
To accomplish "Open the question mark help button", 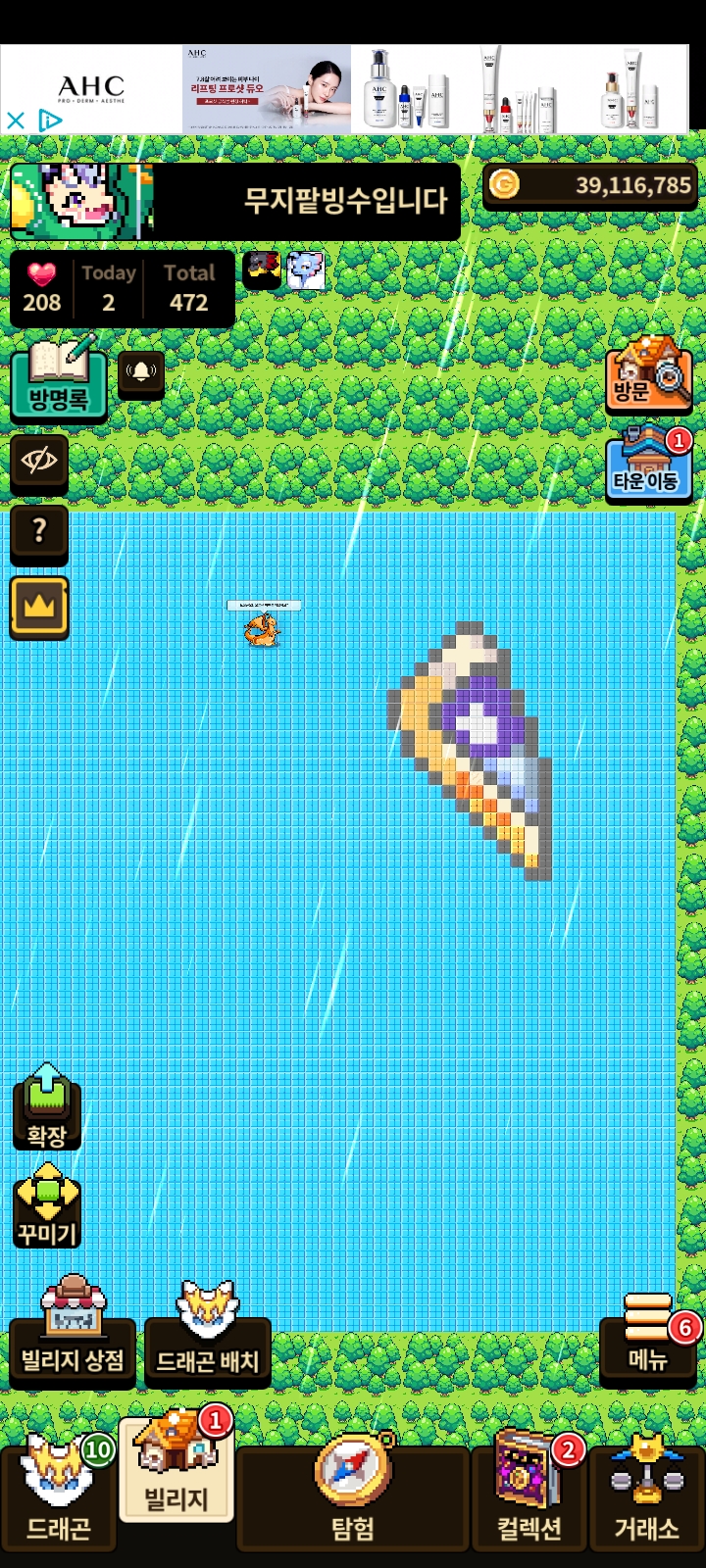I will coord(39,532).
